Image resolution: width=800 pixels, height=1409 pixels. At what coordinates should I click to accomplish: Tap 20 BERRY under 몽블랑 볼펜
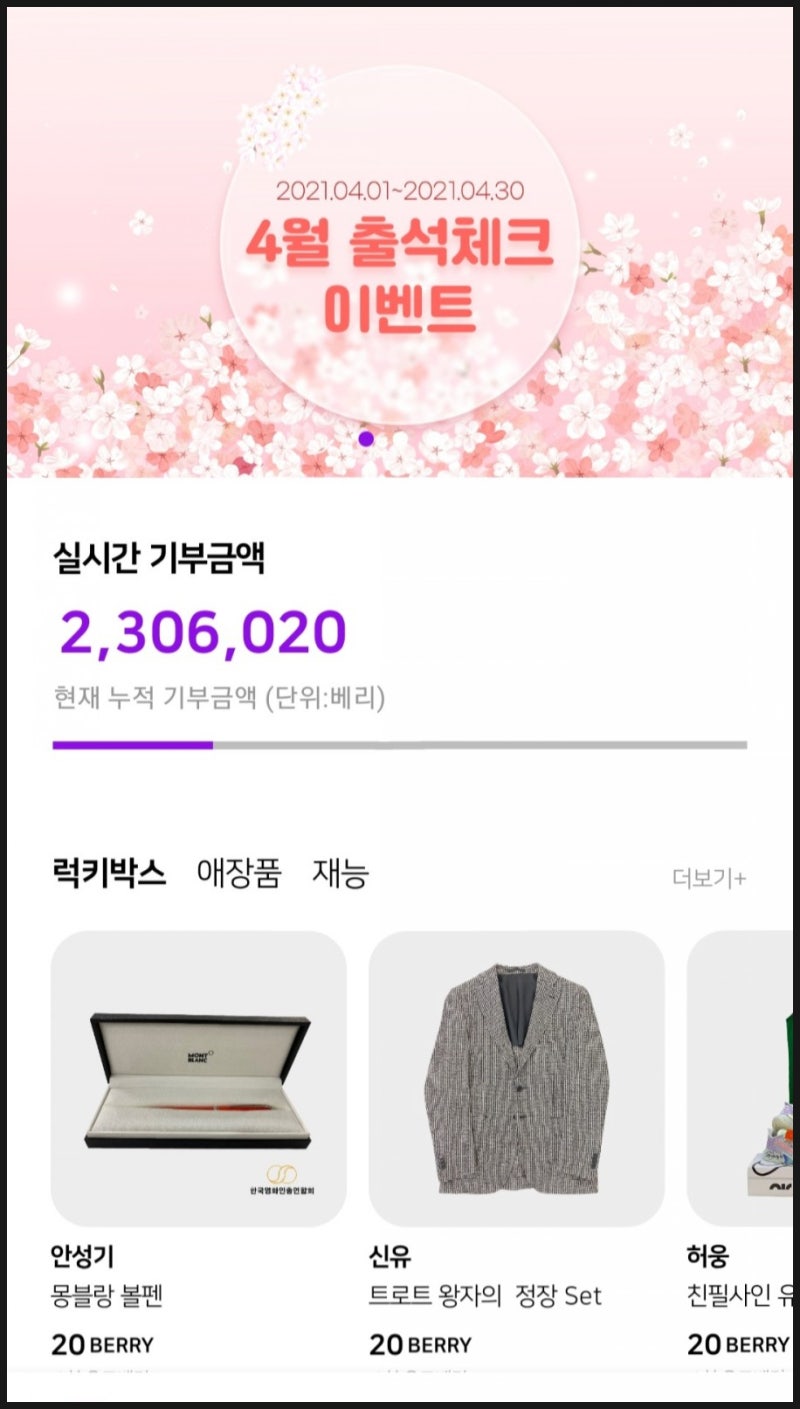(101, 1344)
